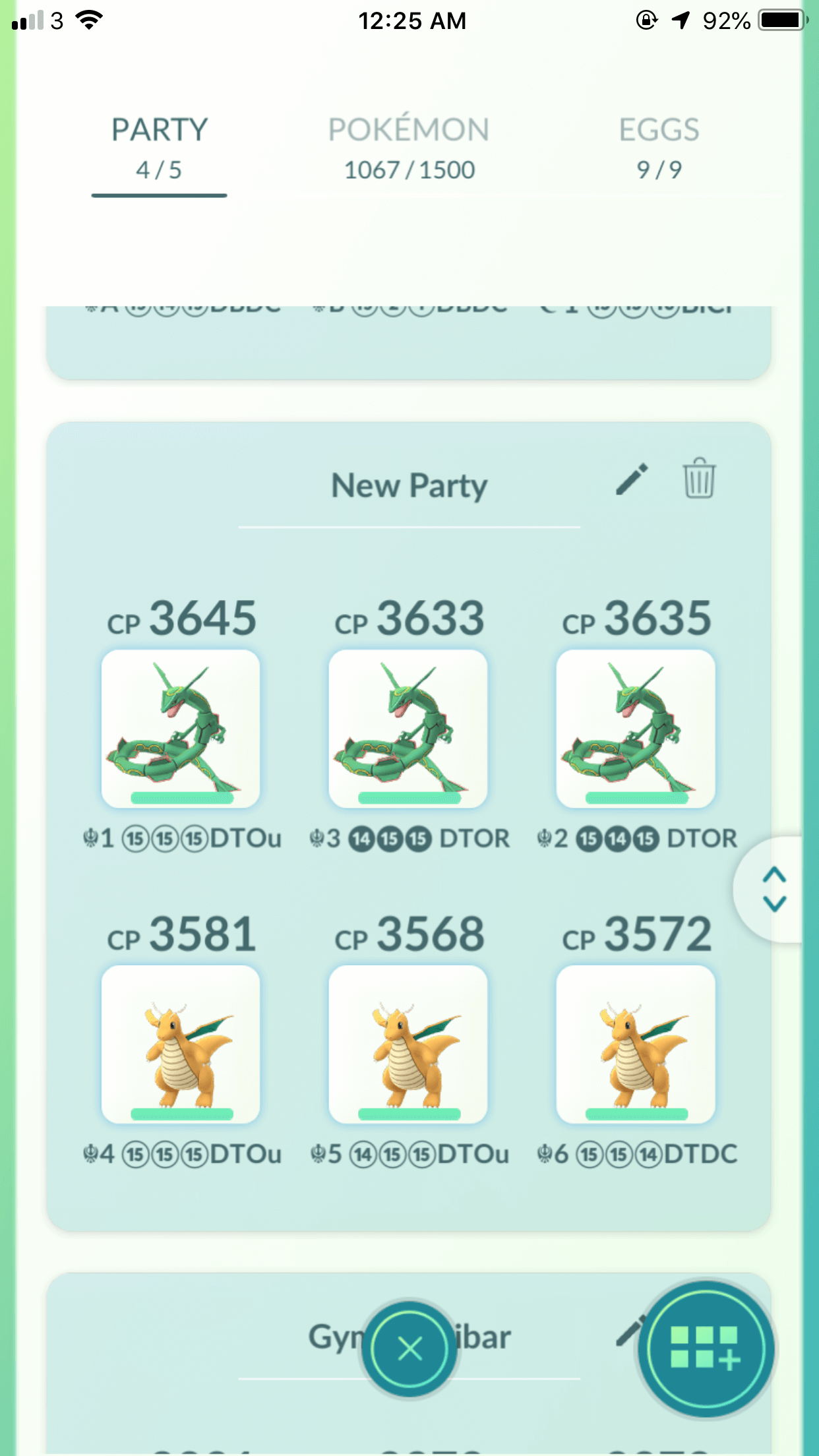Switch to the Eggs tab
Viewport: 819px width, 1456px height.
tap(659, 148)
